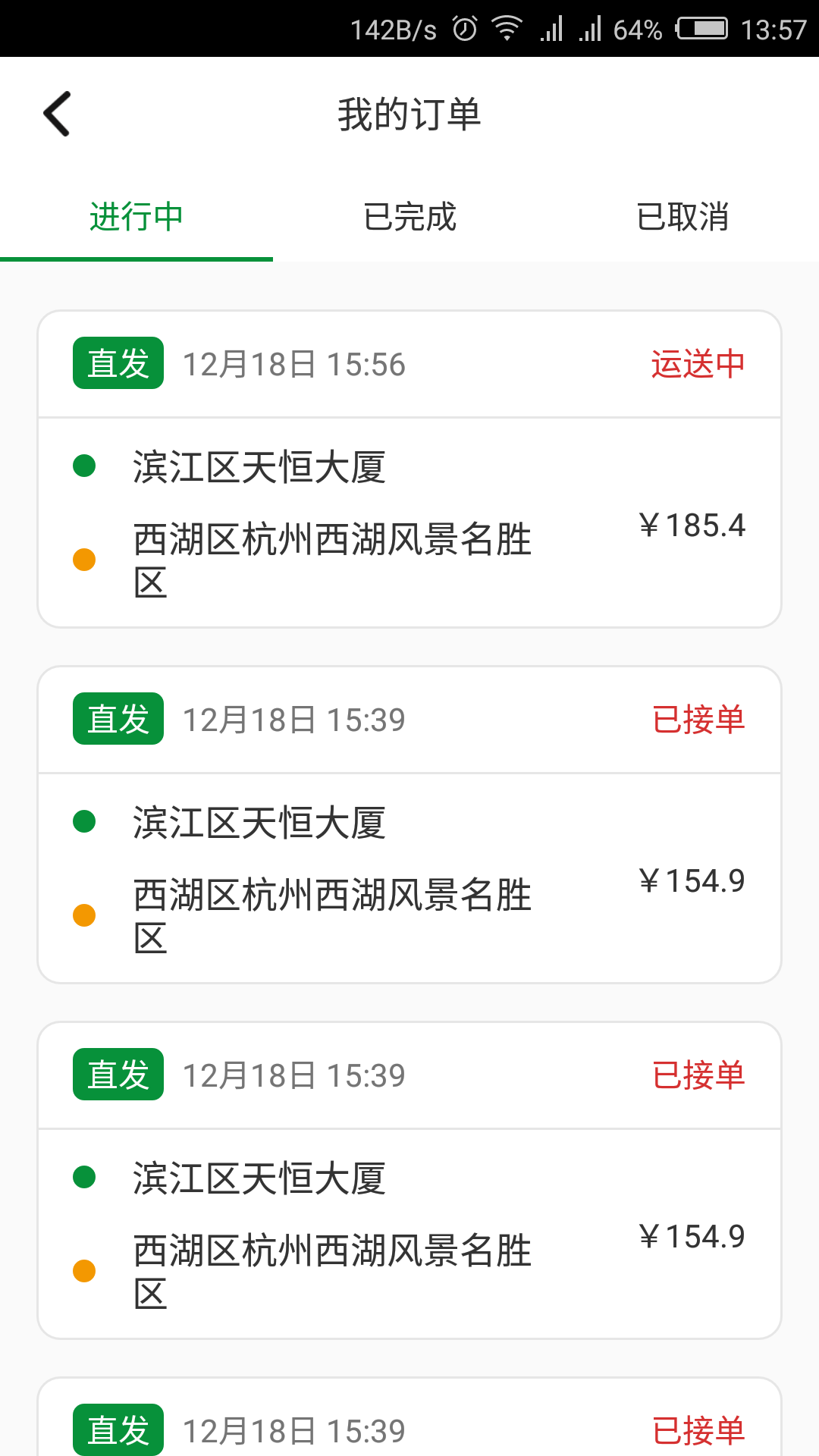Tap 已接单 on the second order
819x1456 pixels.
click(x=700, y=720)
